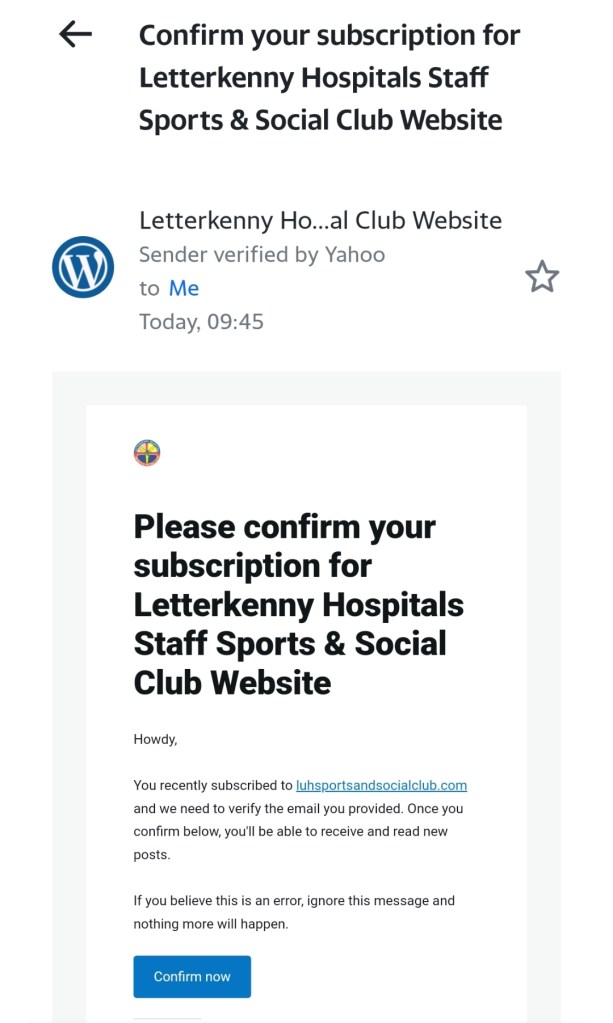Screen dimensions: 613x1023
Task: Open the luhsportsandsocialclub.com link
Action: (381, 785)
